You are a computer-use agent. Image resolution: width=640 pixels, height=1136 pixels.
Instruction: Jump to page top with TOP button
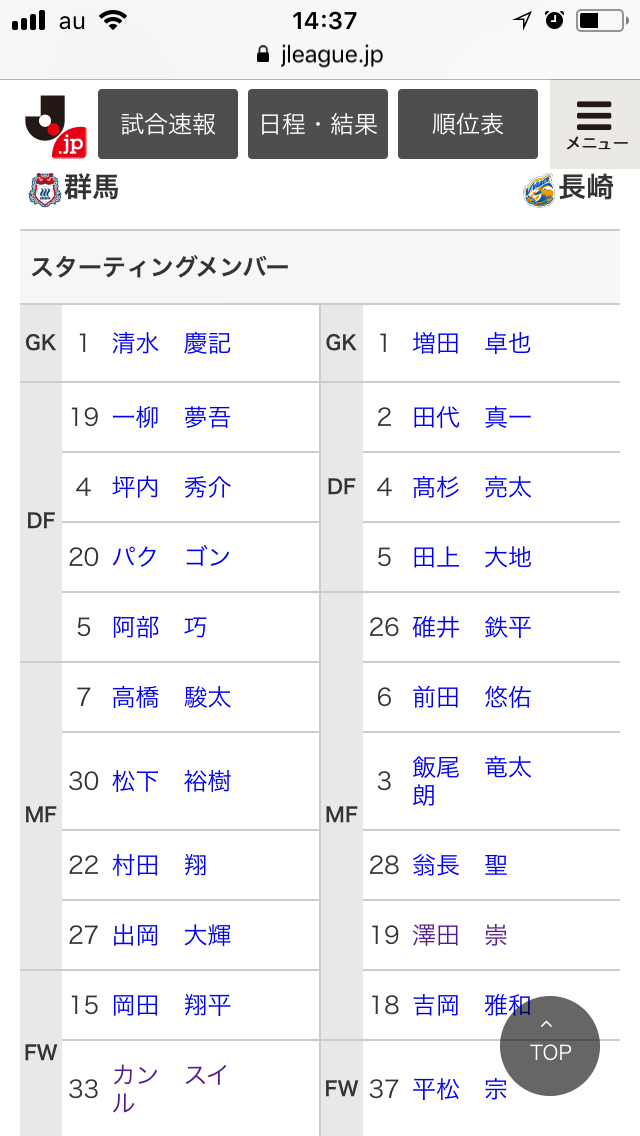[550, 1045]
